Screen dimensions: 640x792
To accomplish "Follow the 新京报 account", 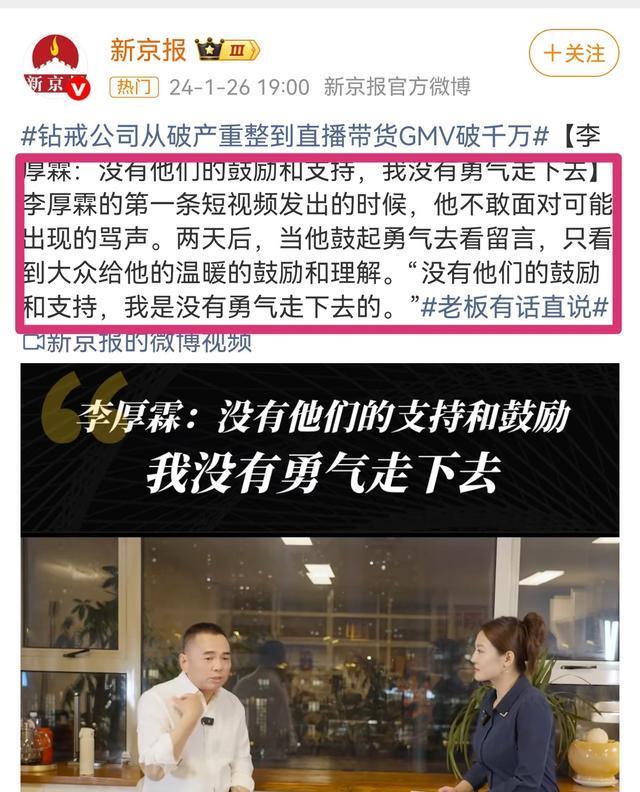I will click(575, 53).
